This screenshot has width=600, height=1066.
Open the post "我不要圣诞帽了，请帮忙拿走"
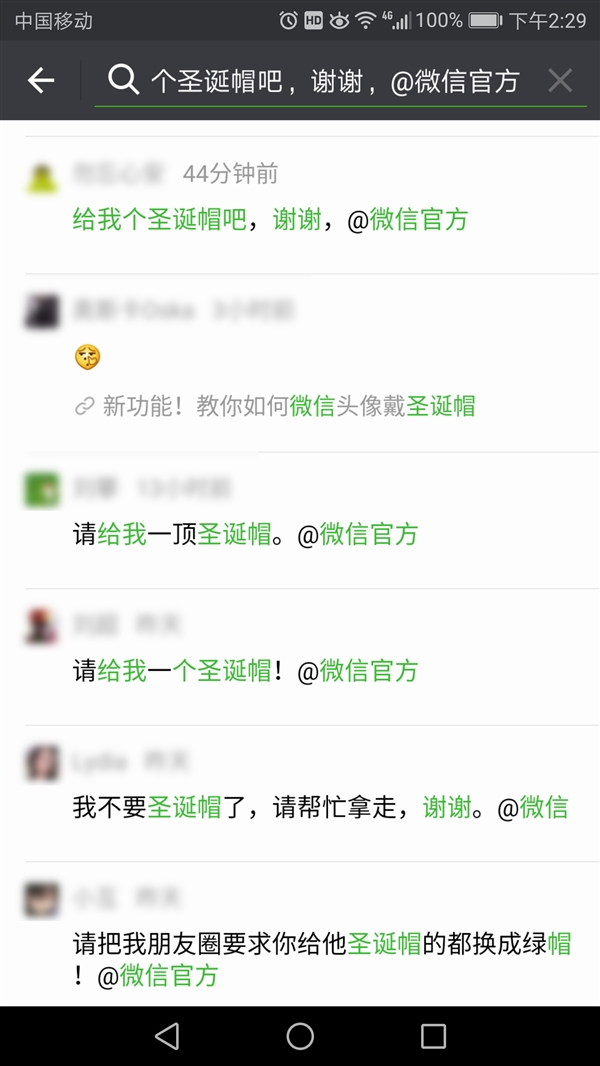(320, 807)
